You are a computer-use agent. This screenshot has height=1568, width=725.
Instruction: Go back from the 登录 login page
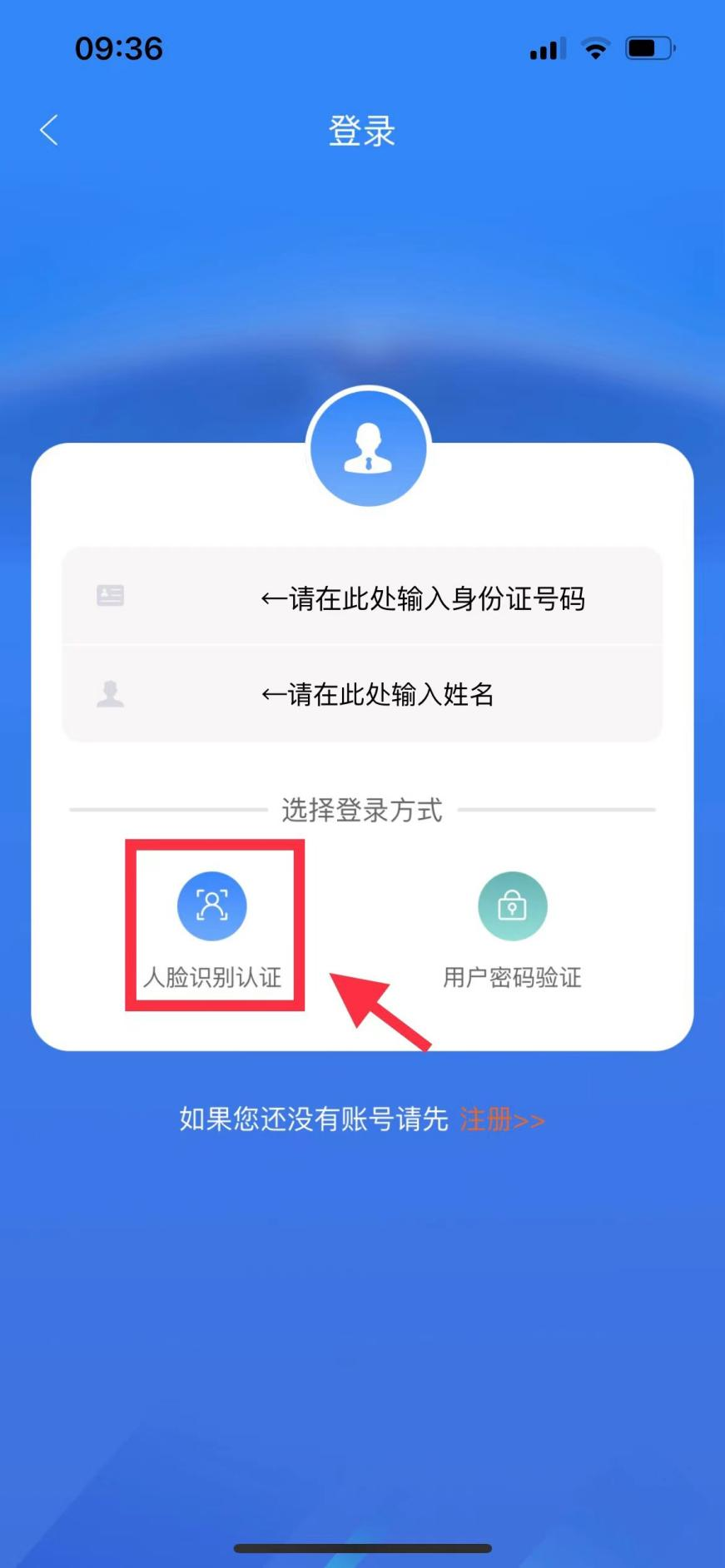point(49,131)
